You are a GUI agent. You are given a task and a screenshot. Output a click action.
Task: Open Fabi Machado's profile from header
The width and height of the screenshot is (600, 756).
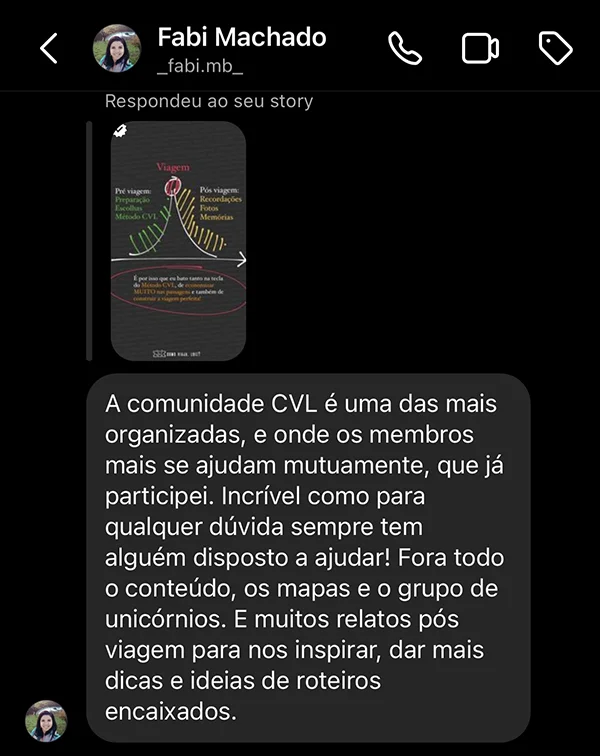point(241,38)
